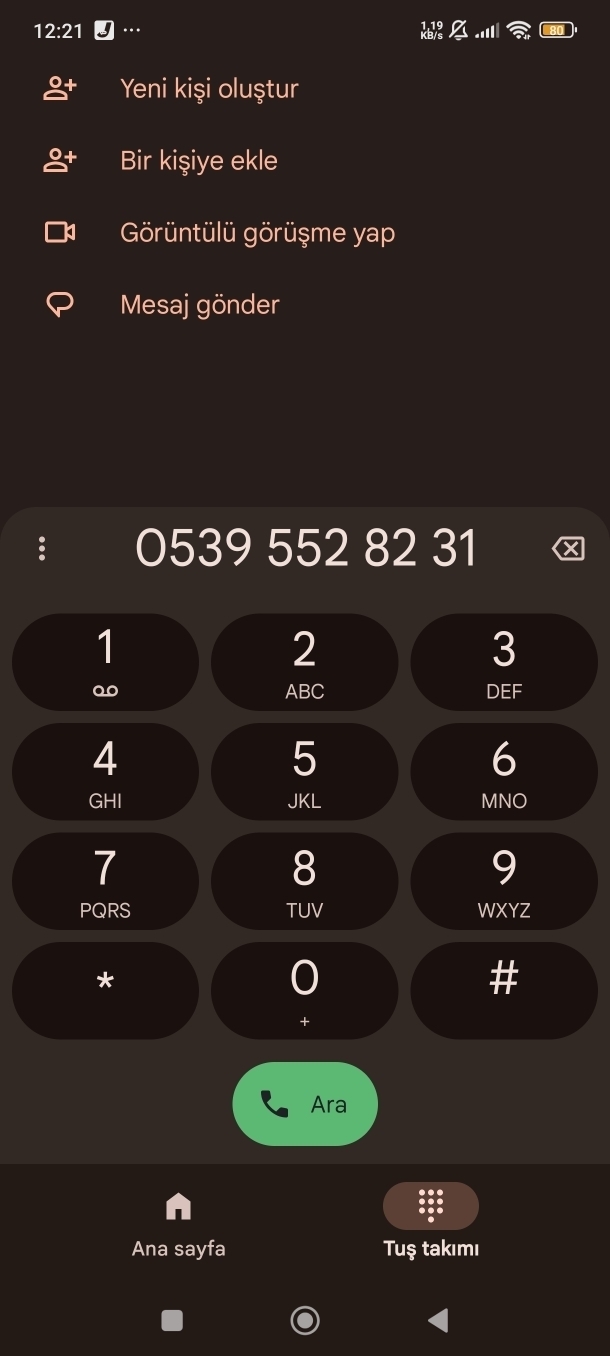Tap the star key
The height and width of the screenshot is (1356, 610).
click(x=105, y=991)
